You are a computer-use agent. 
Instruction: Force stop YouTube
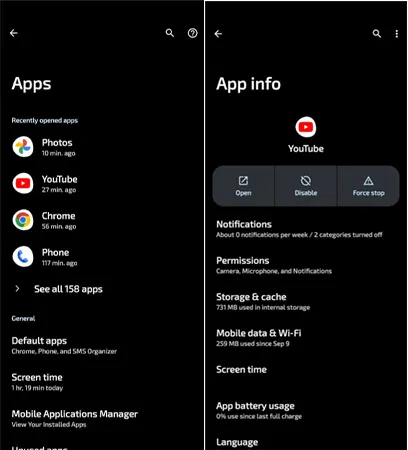coord(368,186)
